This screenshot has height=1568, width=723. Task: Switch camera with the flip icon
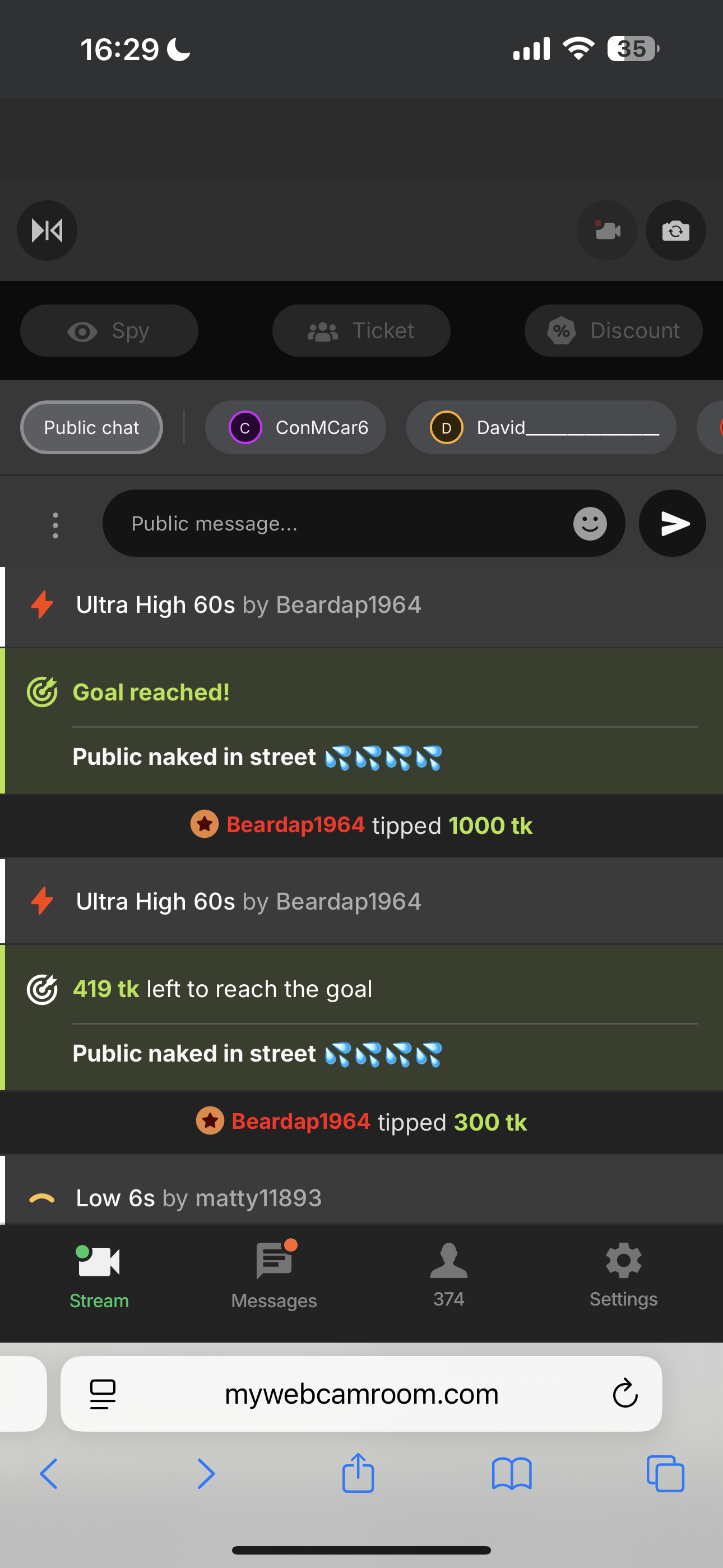coord(675,230)
